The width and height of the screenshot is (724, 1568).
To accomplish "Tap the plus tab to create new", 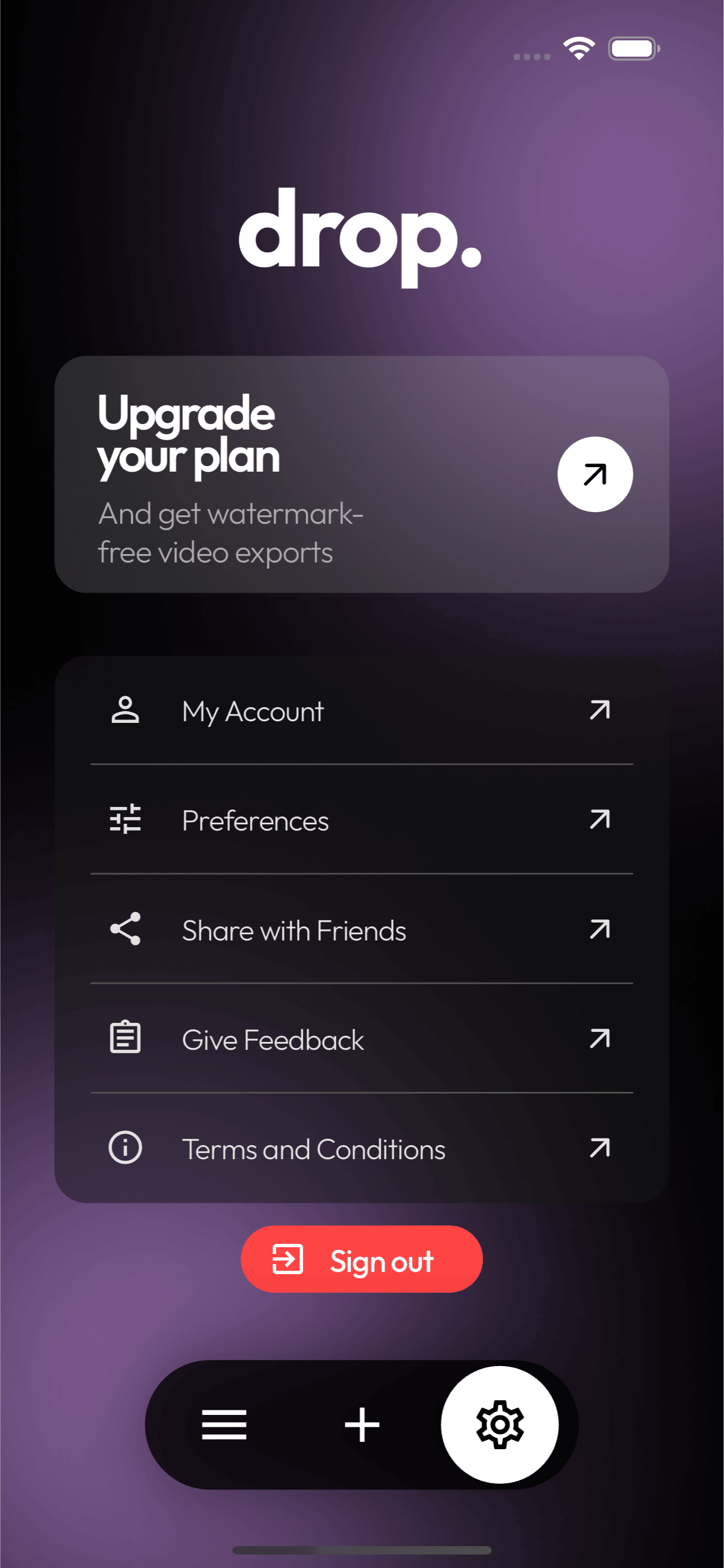I will click(362, 1424).
